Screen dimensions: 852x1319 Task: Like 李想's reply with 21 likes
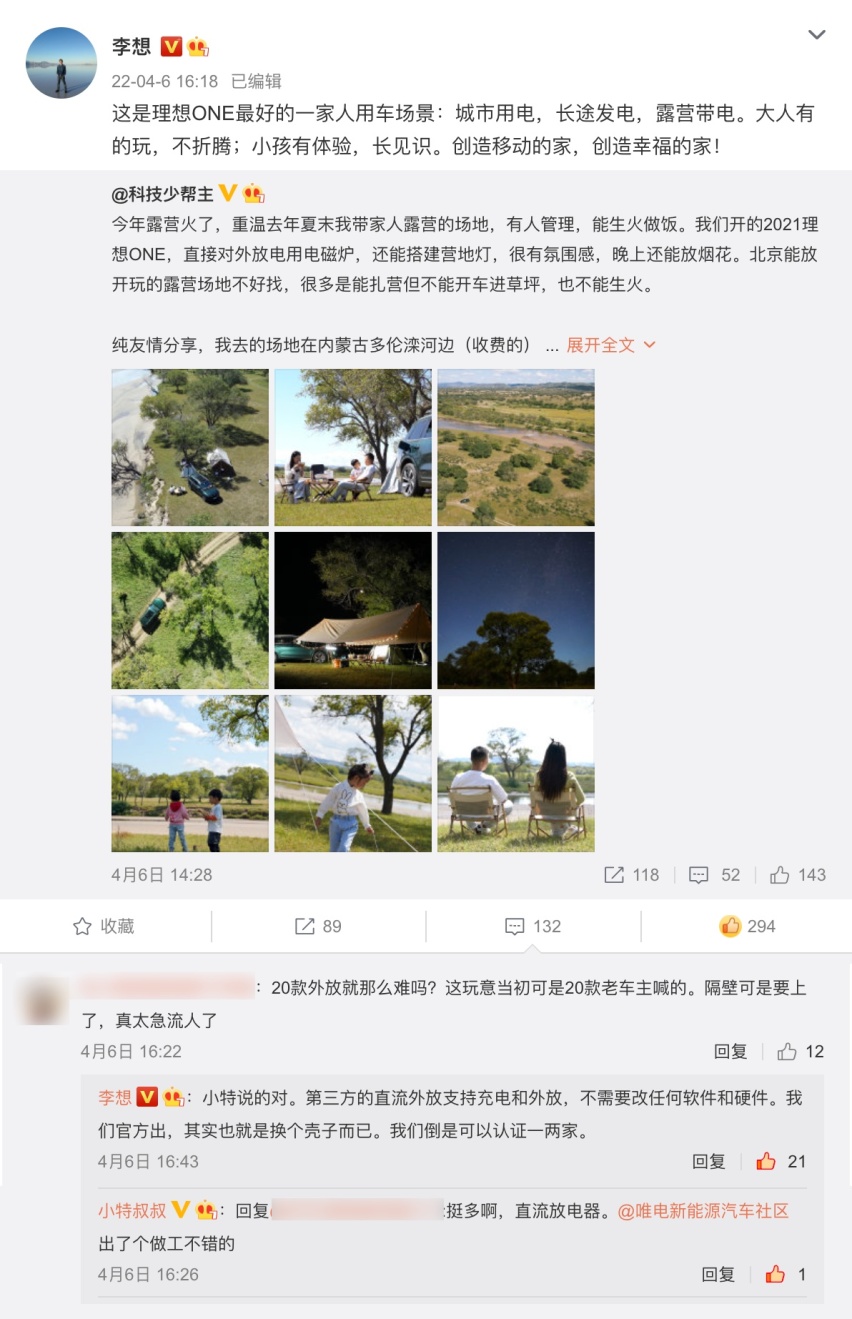click(x=767, y=1162)
